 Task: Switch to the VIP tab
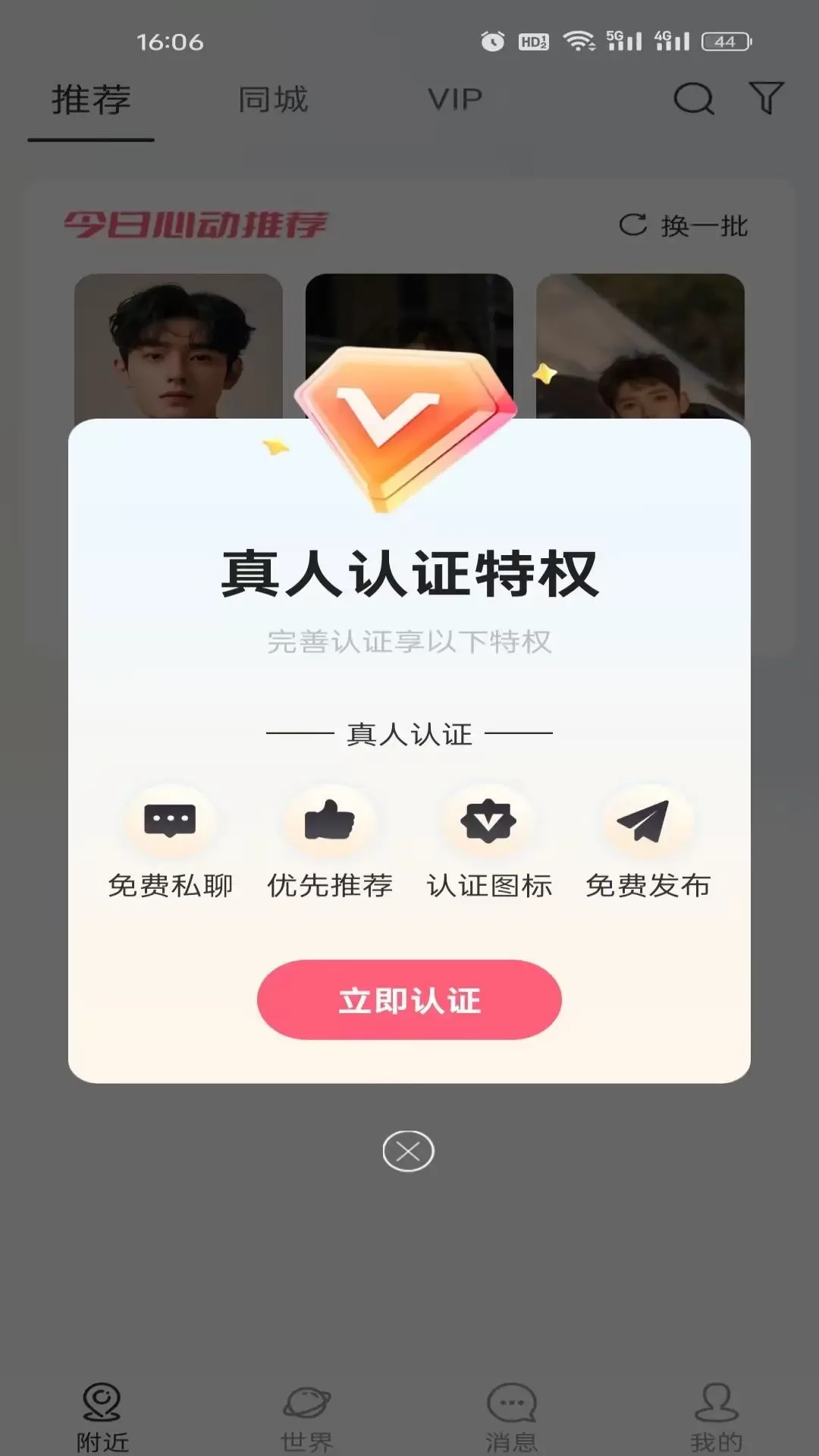(x=455, y=99)
